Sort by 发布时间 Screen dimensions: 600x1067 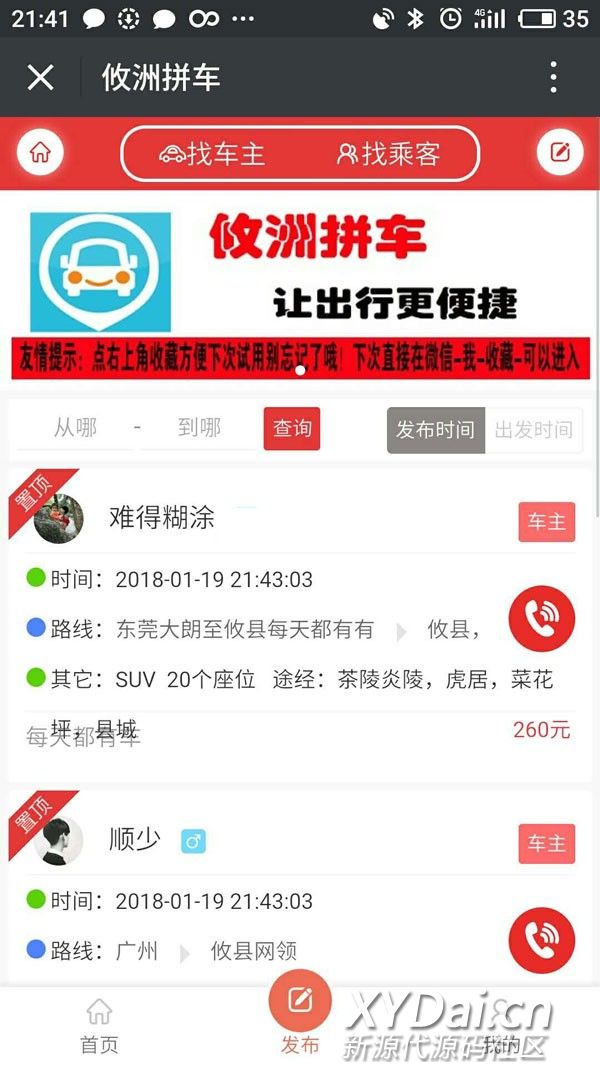(435, 430)
